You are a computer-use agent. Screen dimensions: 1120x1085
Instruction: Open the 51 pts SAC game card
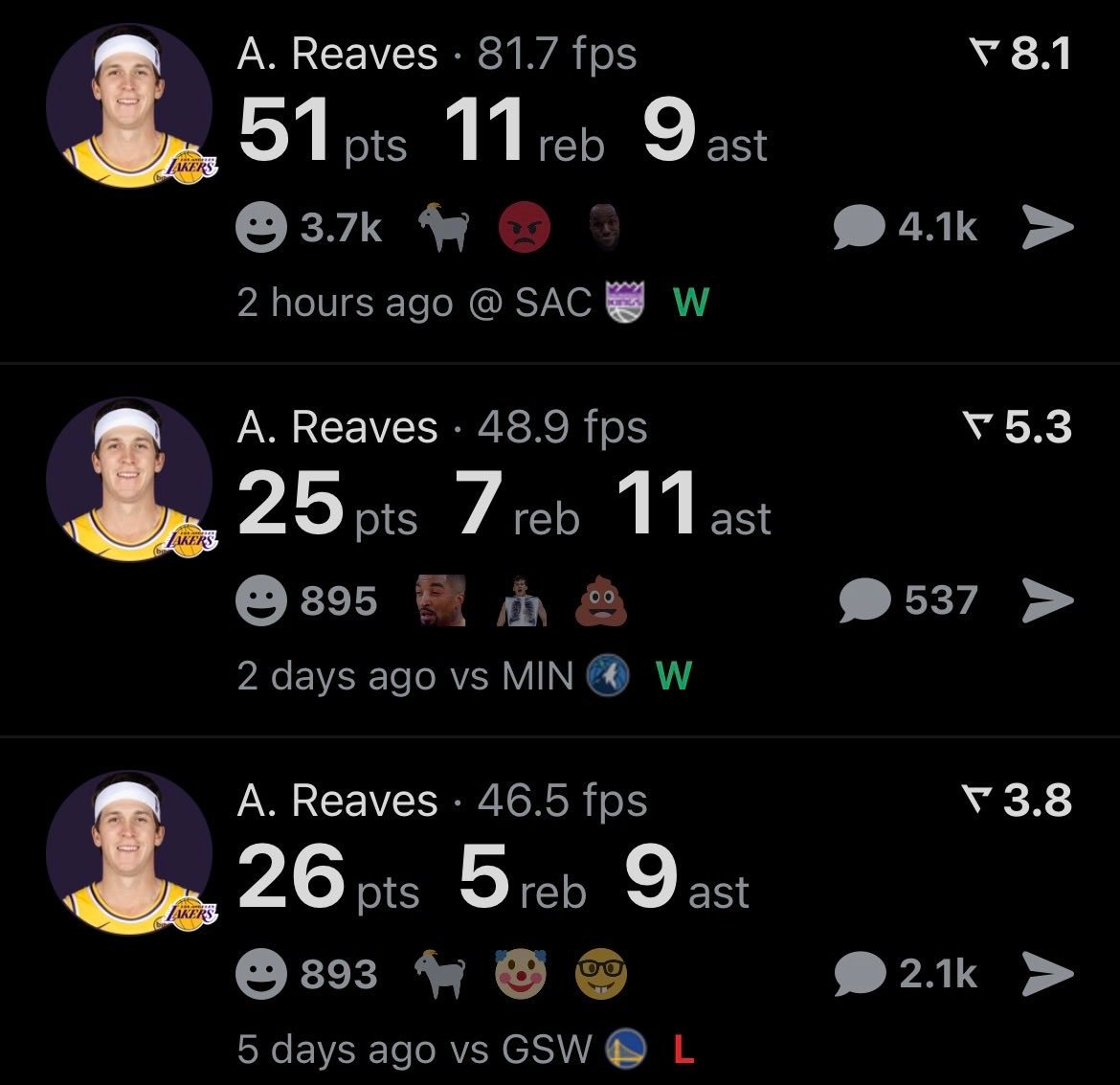(560, 182)
